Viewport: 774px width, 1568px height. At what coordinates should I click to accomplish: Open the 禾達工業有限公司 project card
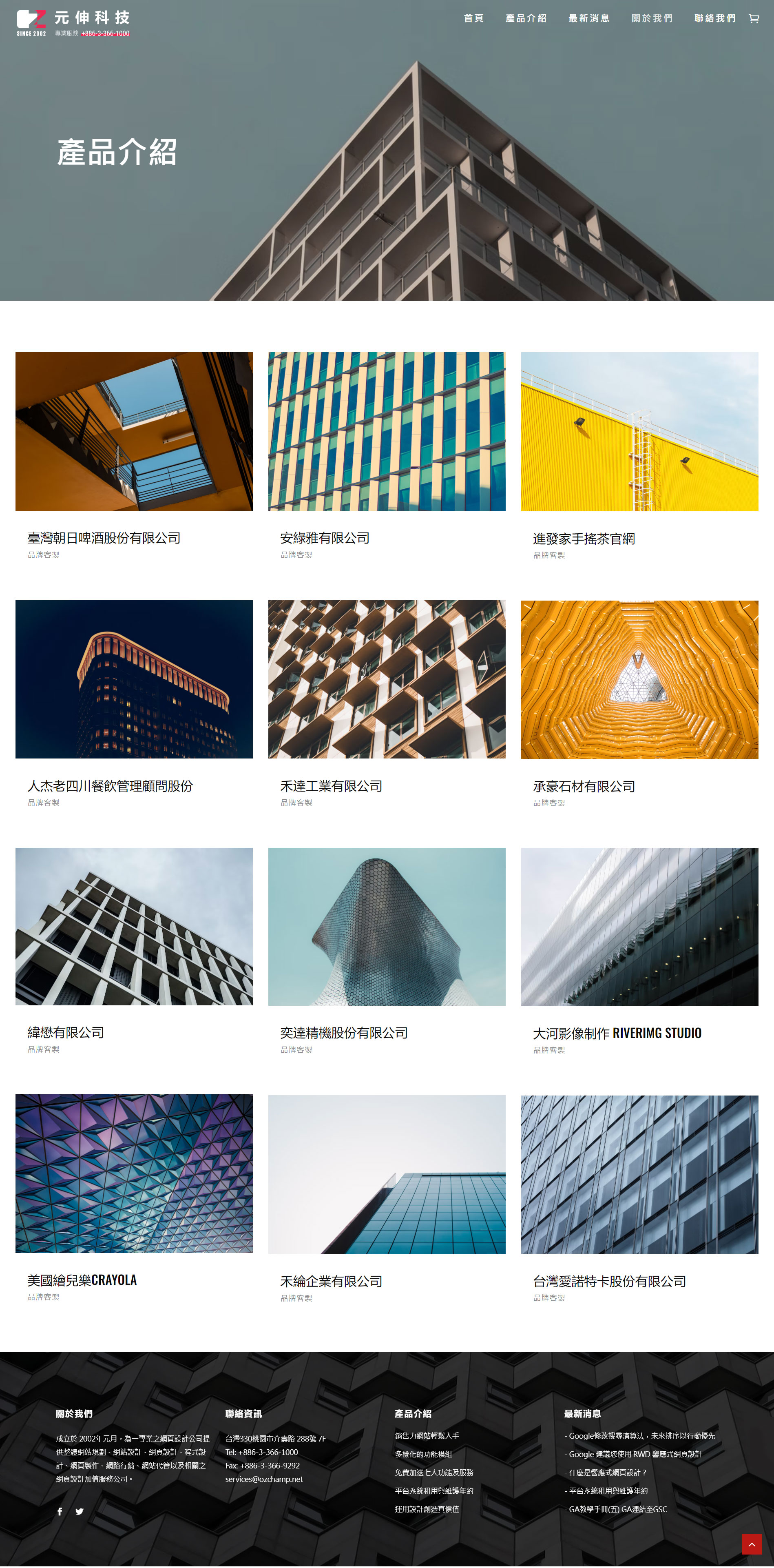coord(387,679)
